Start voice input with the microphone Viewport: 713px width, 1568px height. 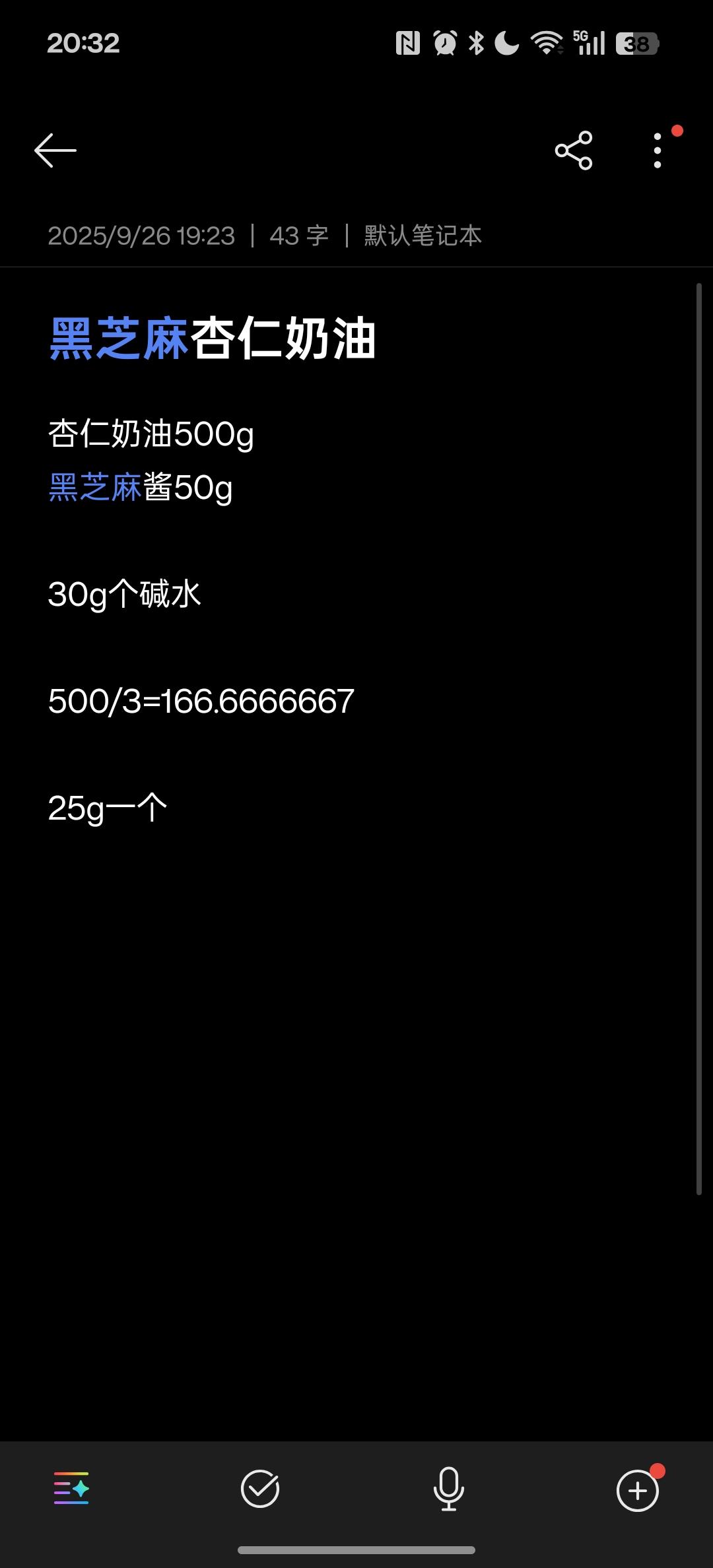tap(448, 1489)
